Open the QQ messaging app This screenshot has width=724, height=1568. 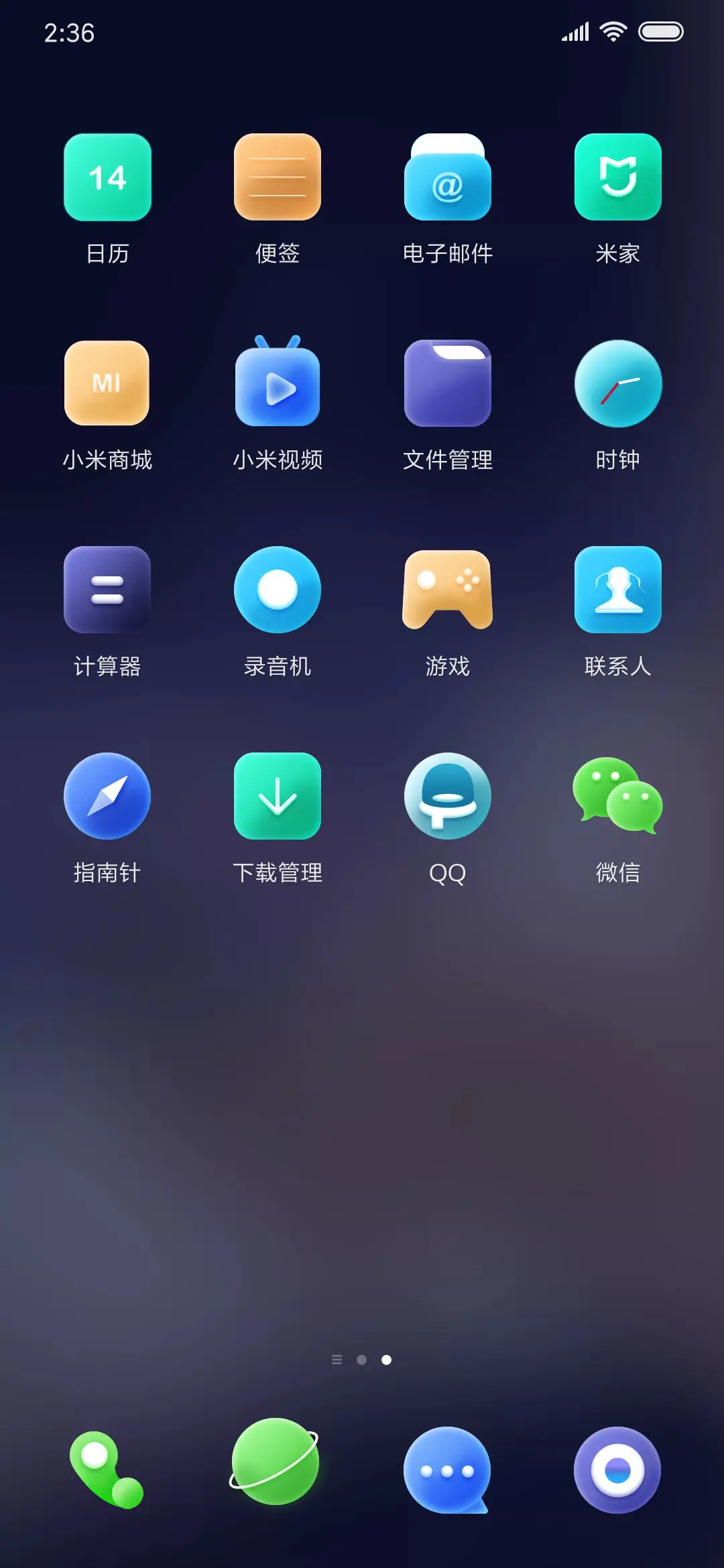[x=448, y=796]
